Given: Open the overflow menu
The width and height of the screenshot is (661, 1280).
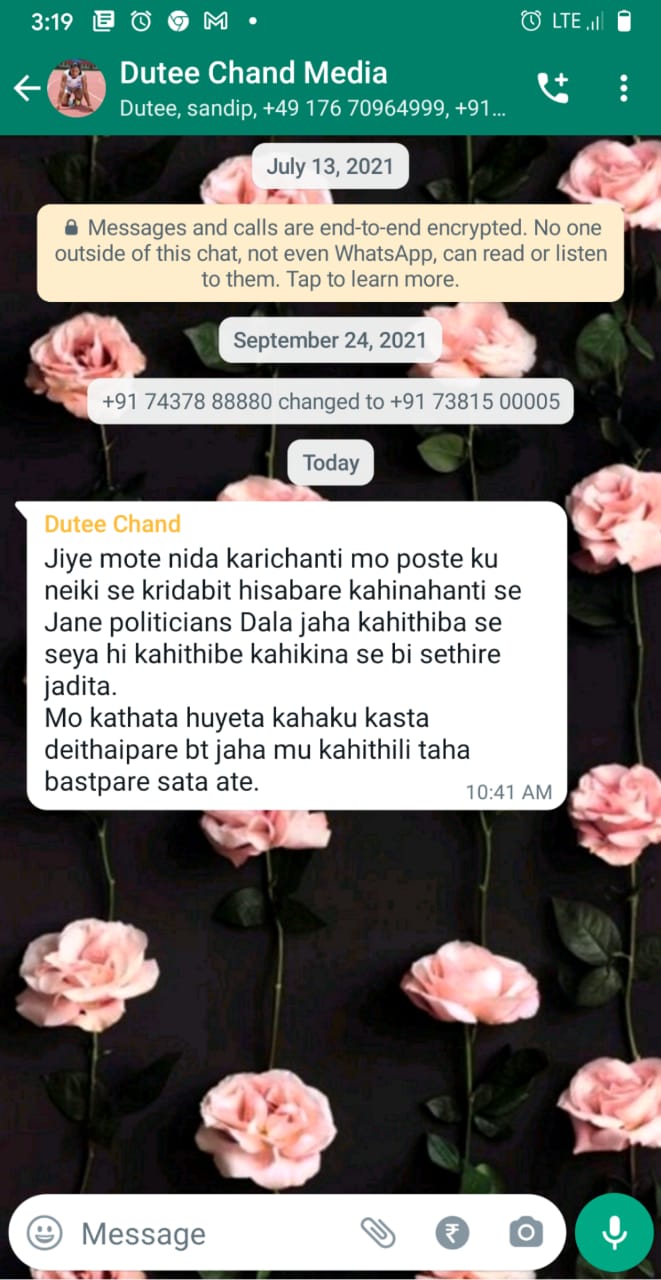Looking at the screenshot, I should [623, 88].
